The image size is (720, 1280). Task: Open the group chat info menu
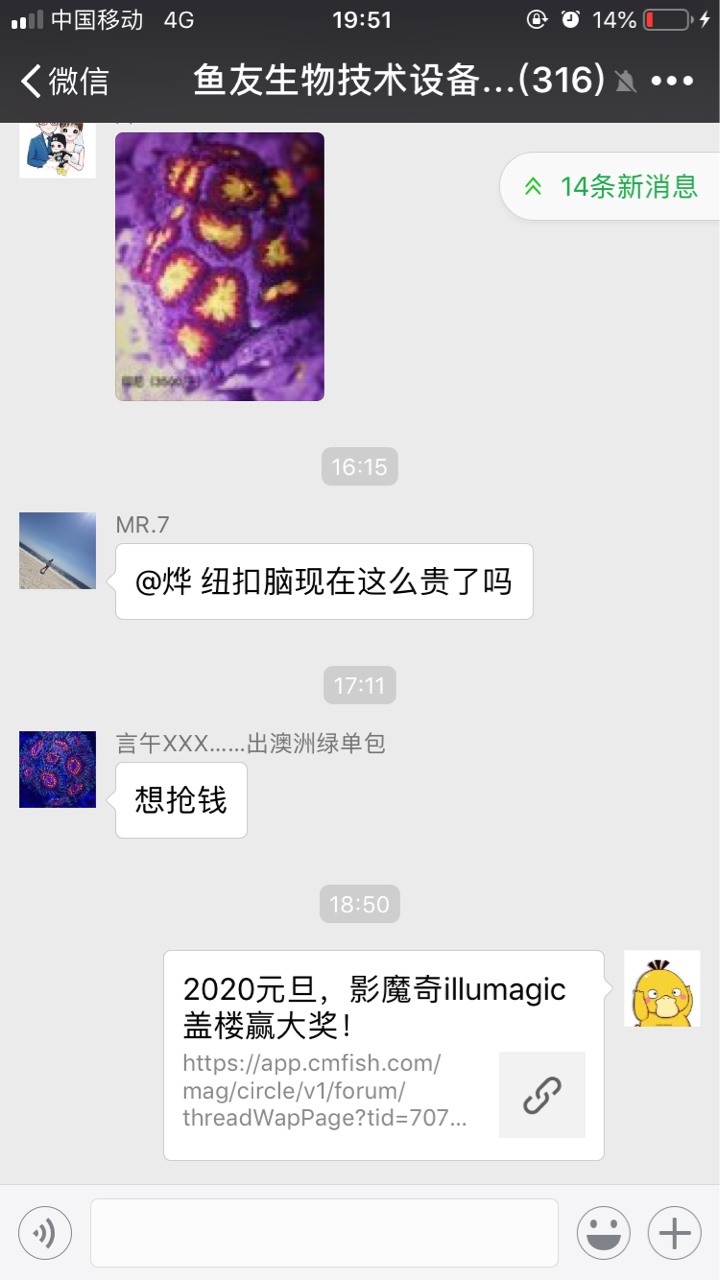(x=672, y=81)
